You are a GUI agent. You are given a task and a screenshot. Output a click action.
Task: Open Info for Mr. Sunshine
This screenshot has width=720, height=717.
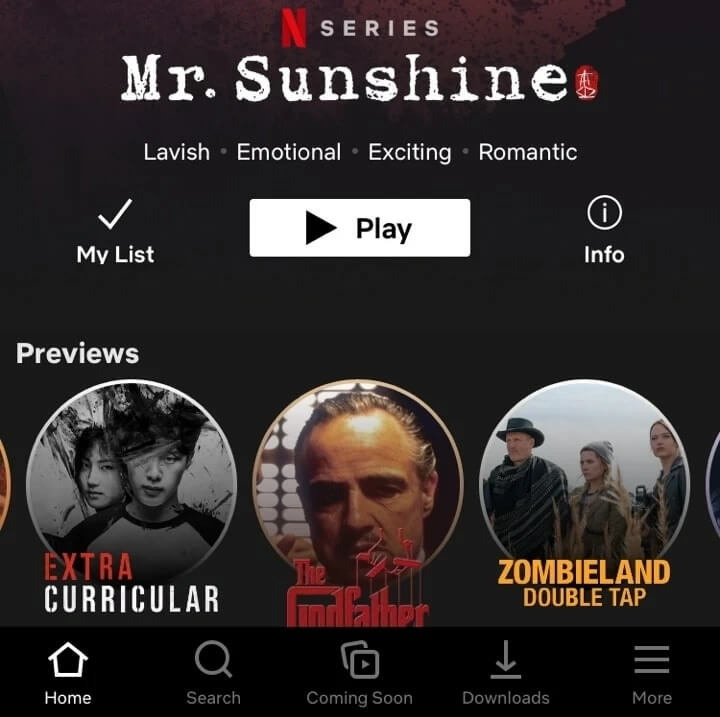(604, 231)
